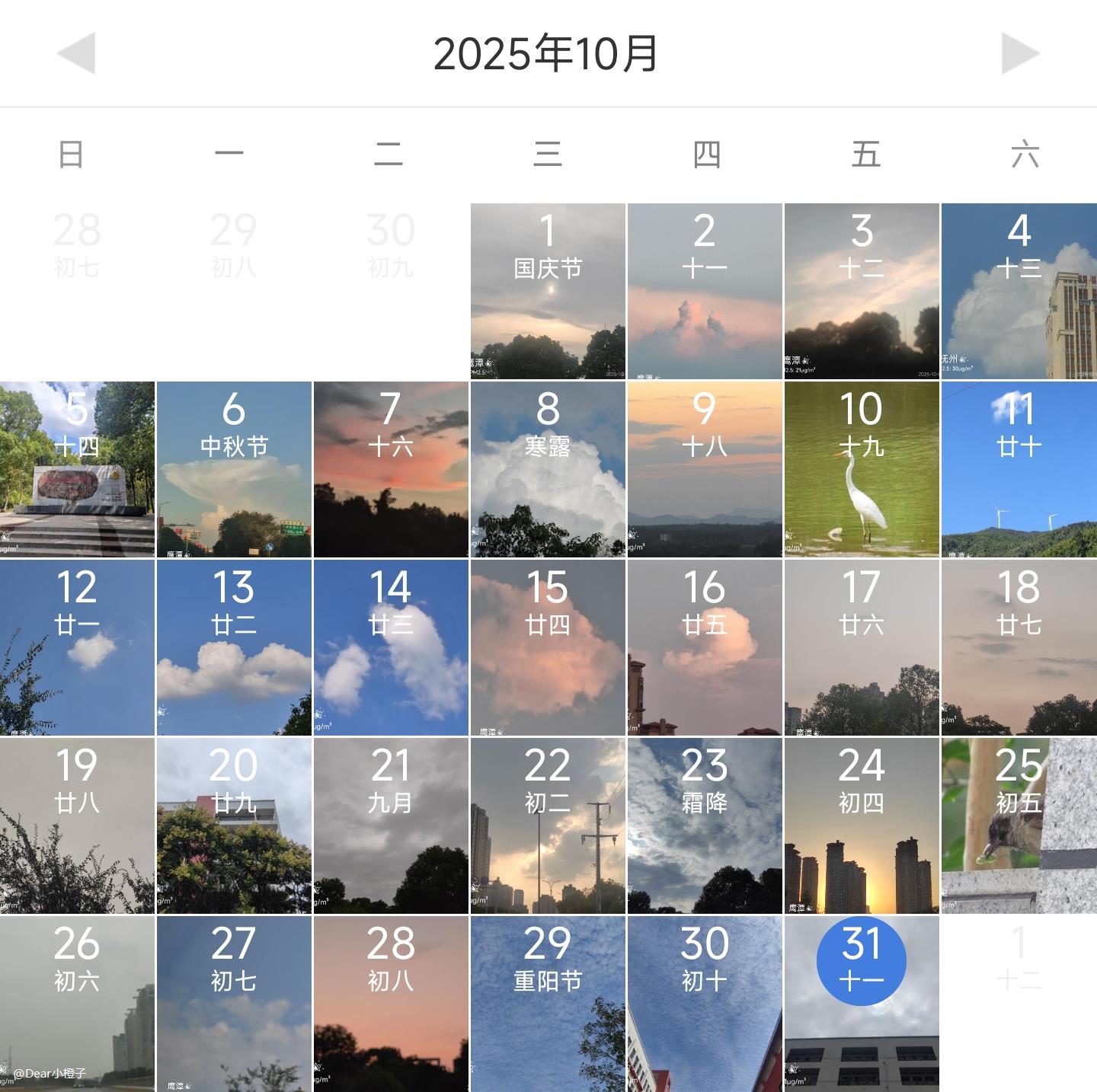Open the October 15 pink cloud photo
The image size is (1097, 1092).
(x=548, y=647)
